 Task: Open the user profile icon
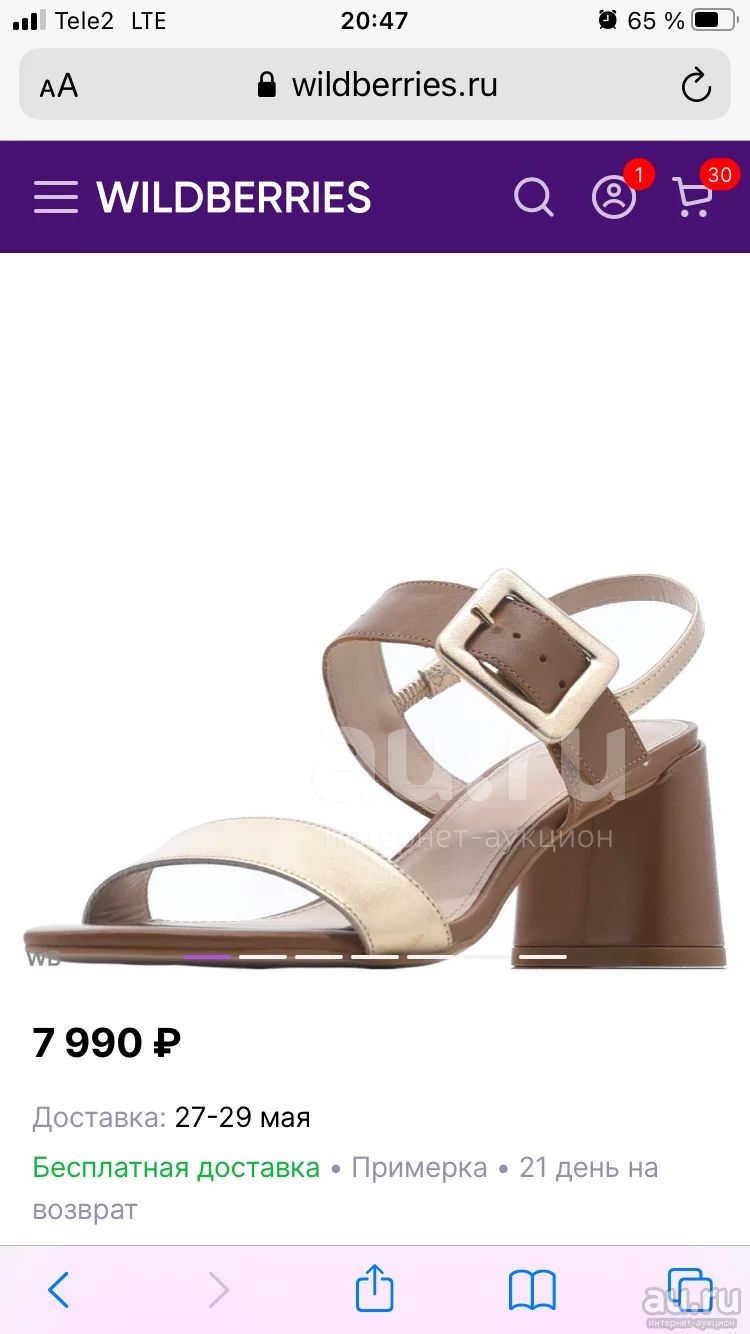pyautogui.click(x=614, y=197)
